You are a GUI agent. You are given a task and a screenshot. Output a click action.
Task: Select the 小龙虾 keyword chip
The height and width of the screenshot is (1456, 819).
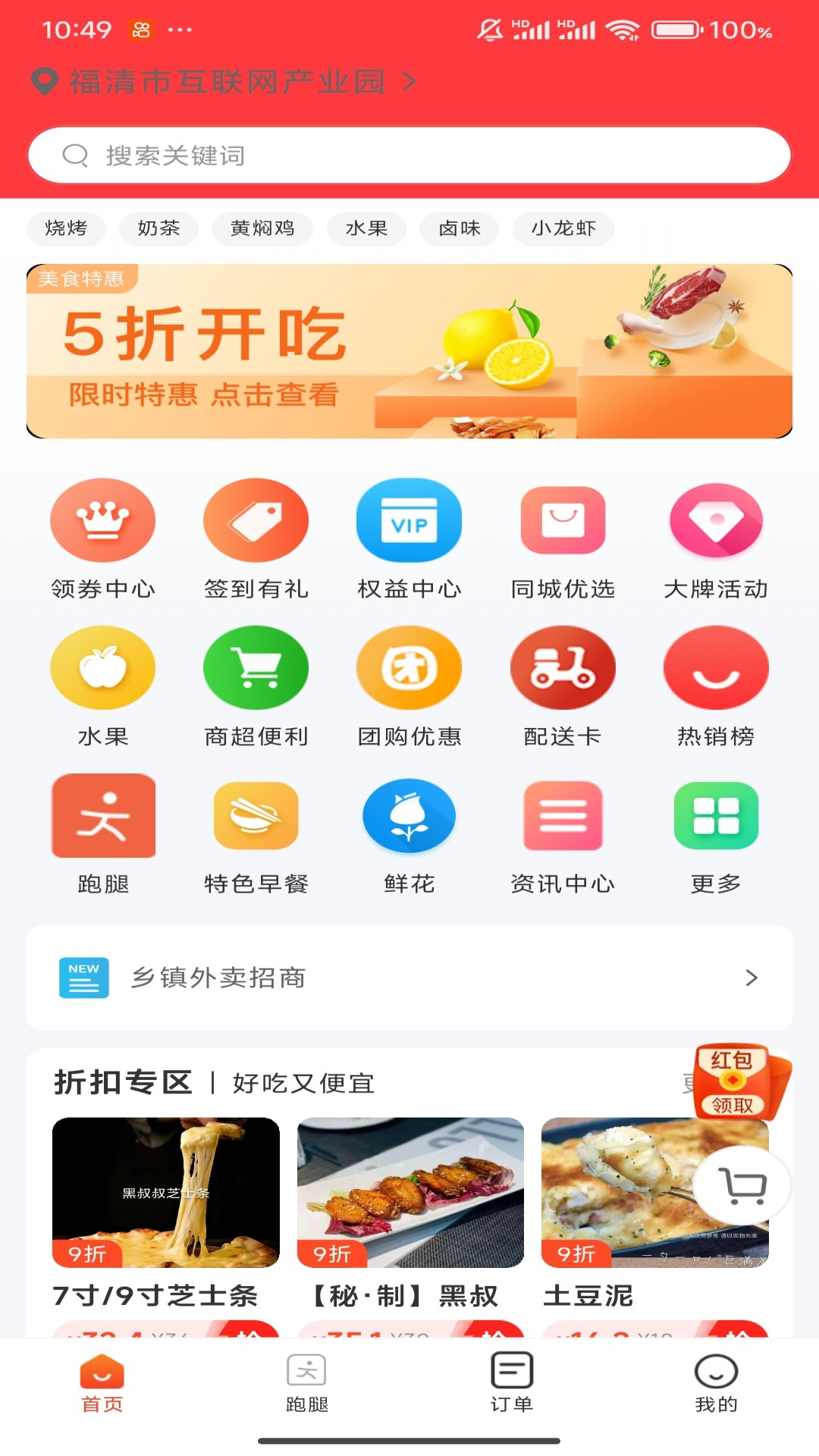(563, 228)
